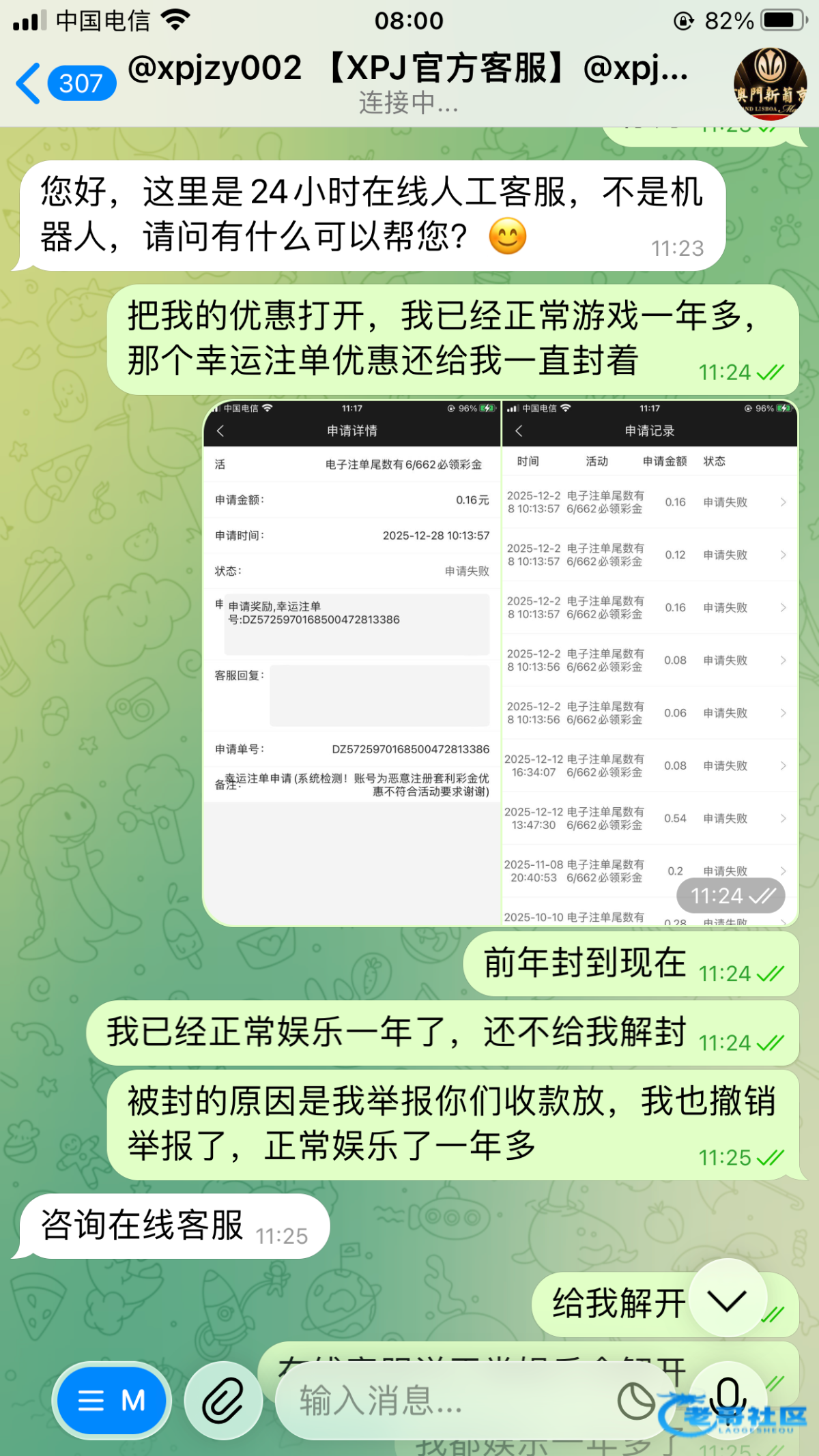Open the shared screenshots image
This screenshot has width=819, height=1456.
point(500,663)
